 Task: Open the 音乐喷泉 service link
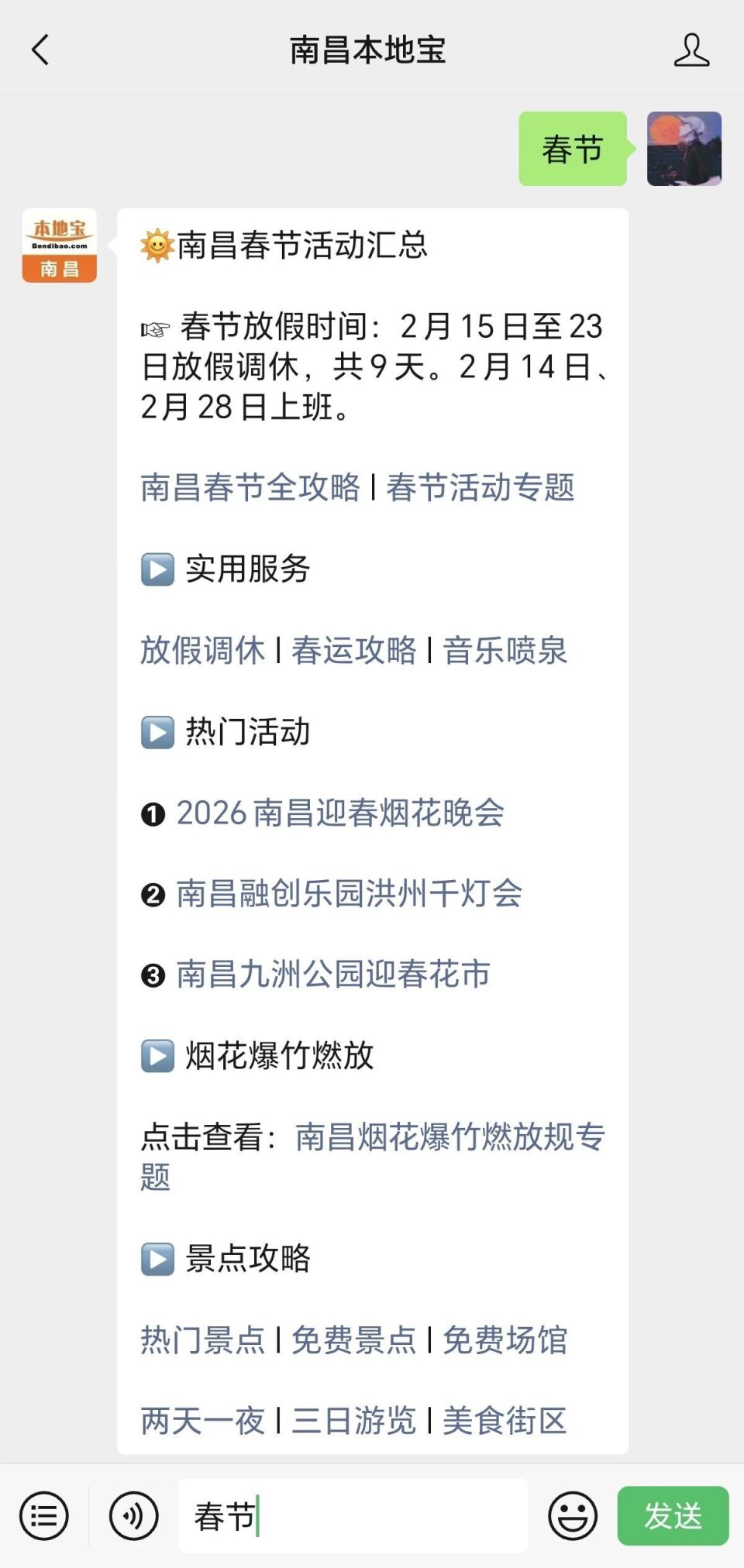click(x=505, y=652)
